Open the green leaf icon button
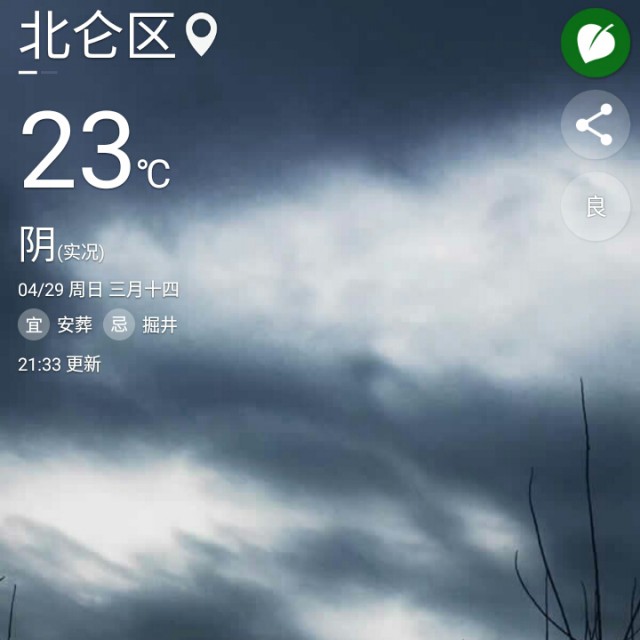 (595, 42)
